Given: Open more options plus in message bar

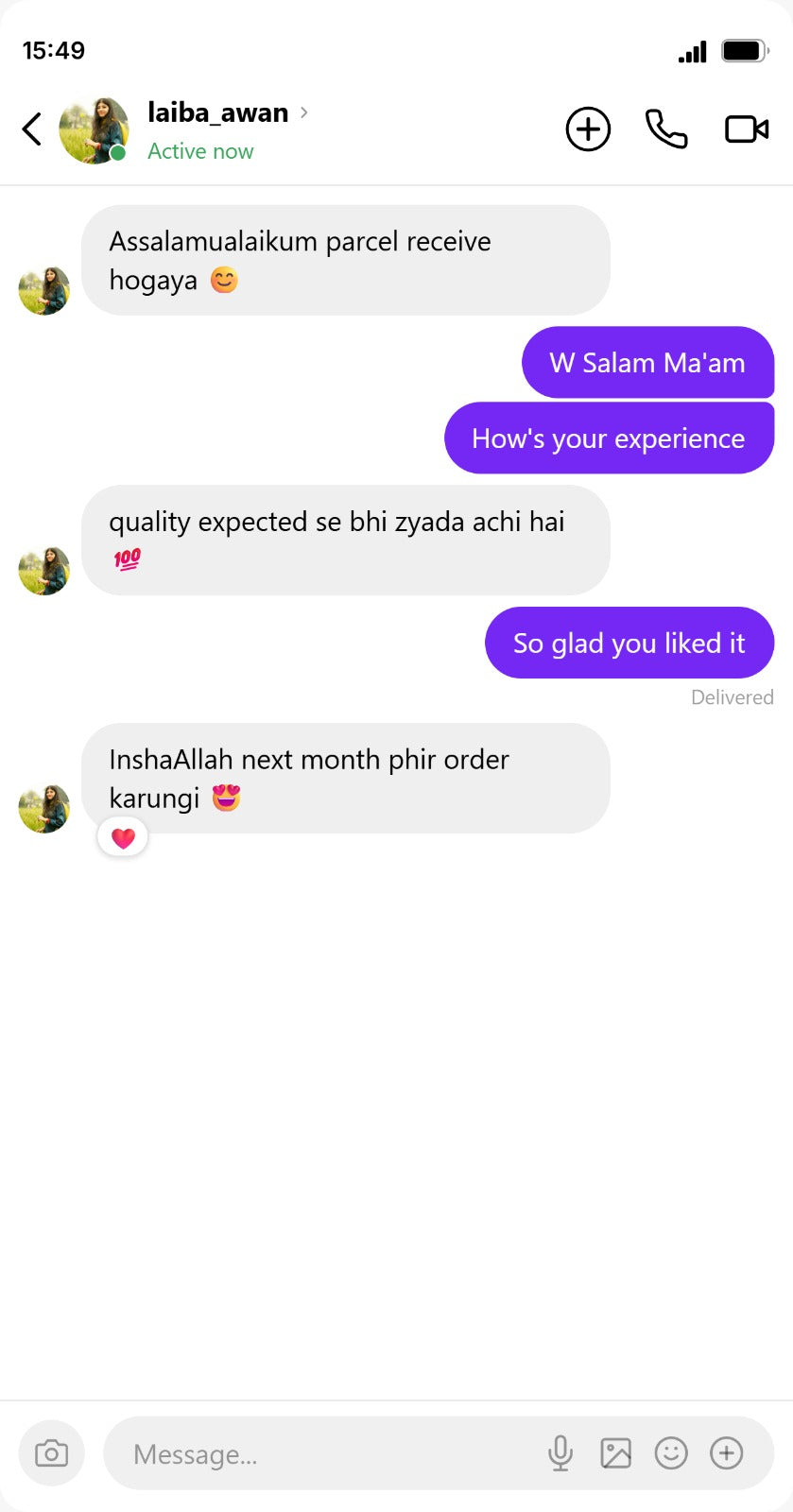Looking at the screenshot, I should point(726,1453).
